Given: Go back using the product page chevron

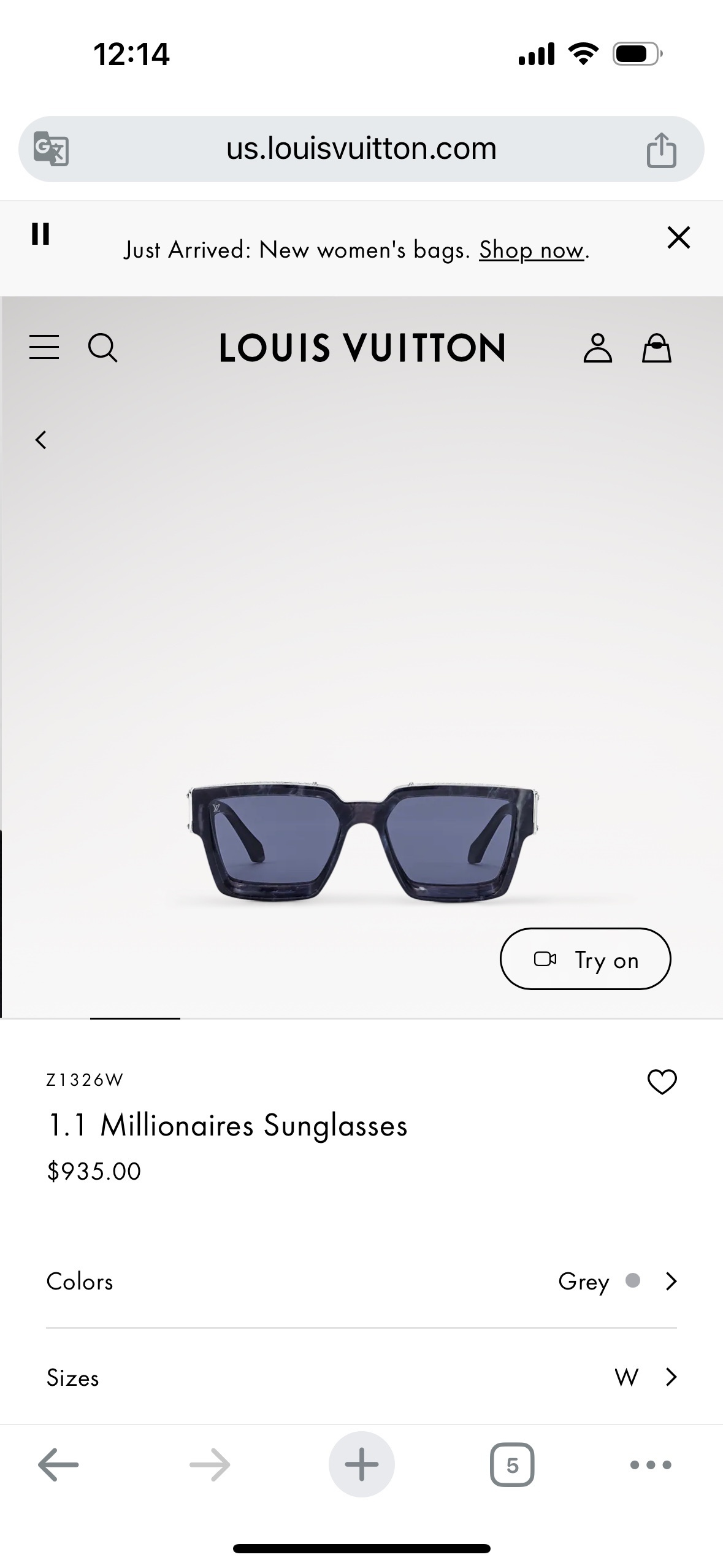Looking at the screenshot, I should (41, 440).
